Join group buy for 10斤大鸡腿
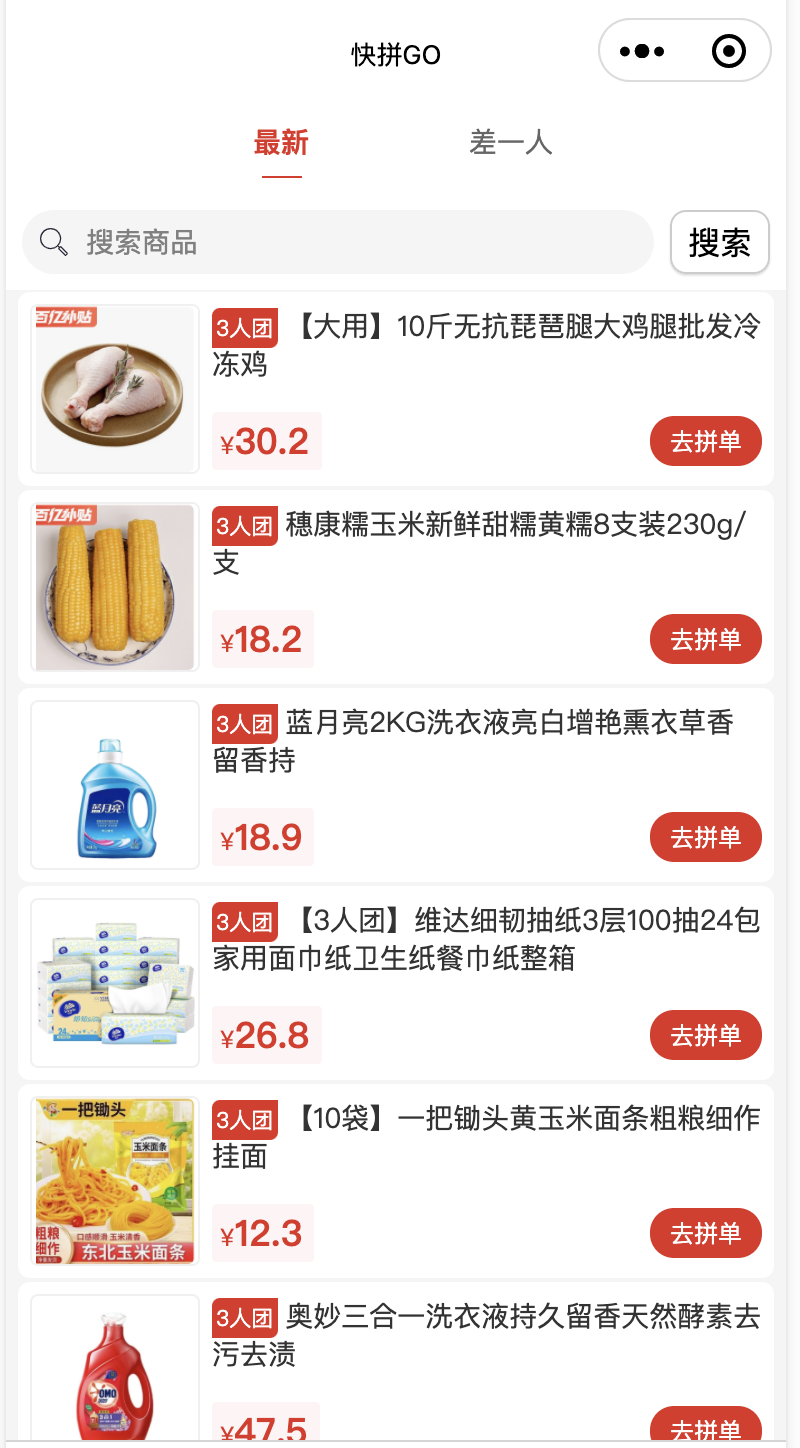The width and height of the screenshot is (800, 1448). [x=705, y=442]
